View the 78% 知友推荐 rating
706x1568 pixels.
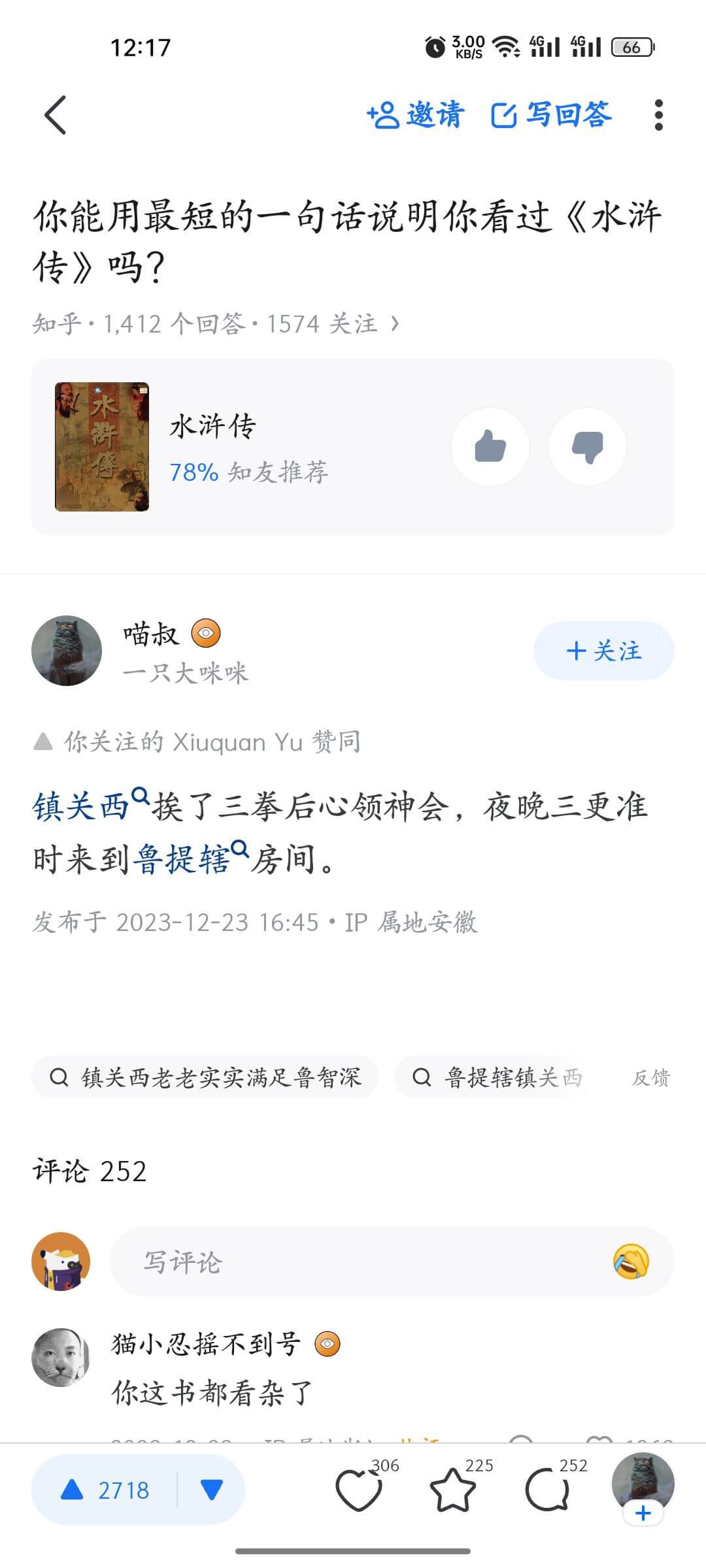(x=250, y=472)
